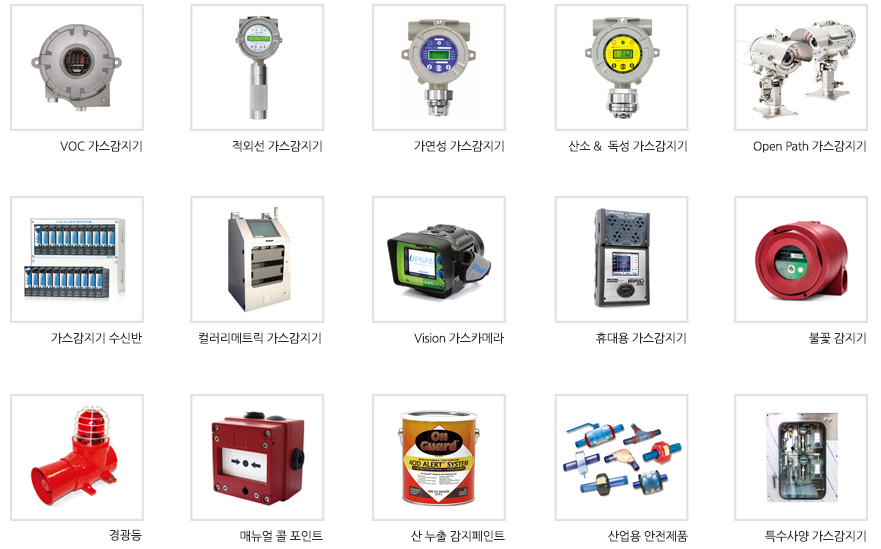Open the VOC 가스감지기 category tile
The height and width of the screenshot is (549, 881).
76,68
